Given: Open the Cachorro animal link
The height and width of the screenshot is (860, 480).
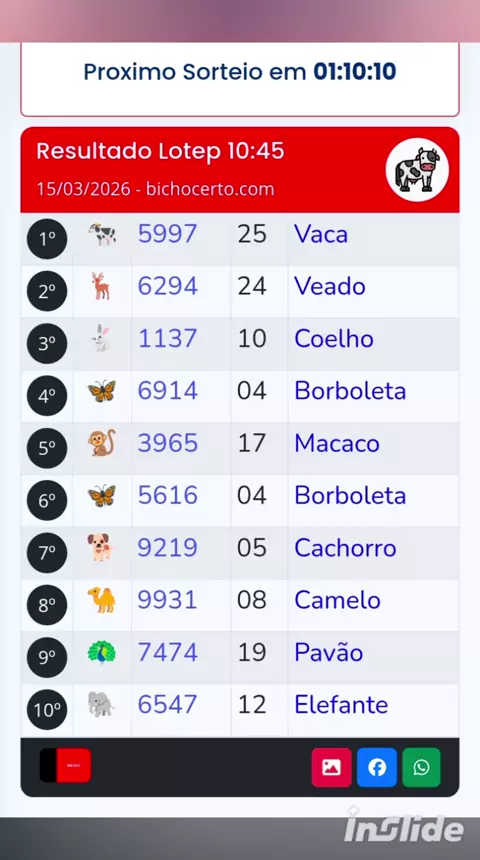Looking at the screenshot, I should (x=345, y=548).
